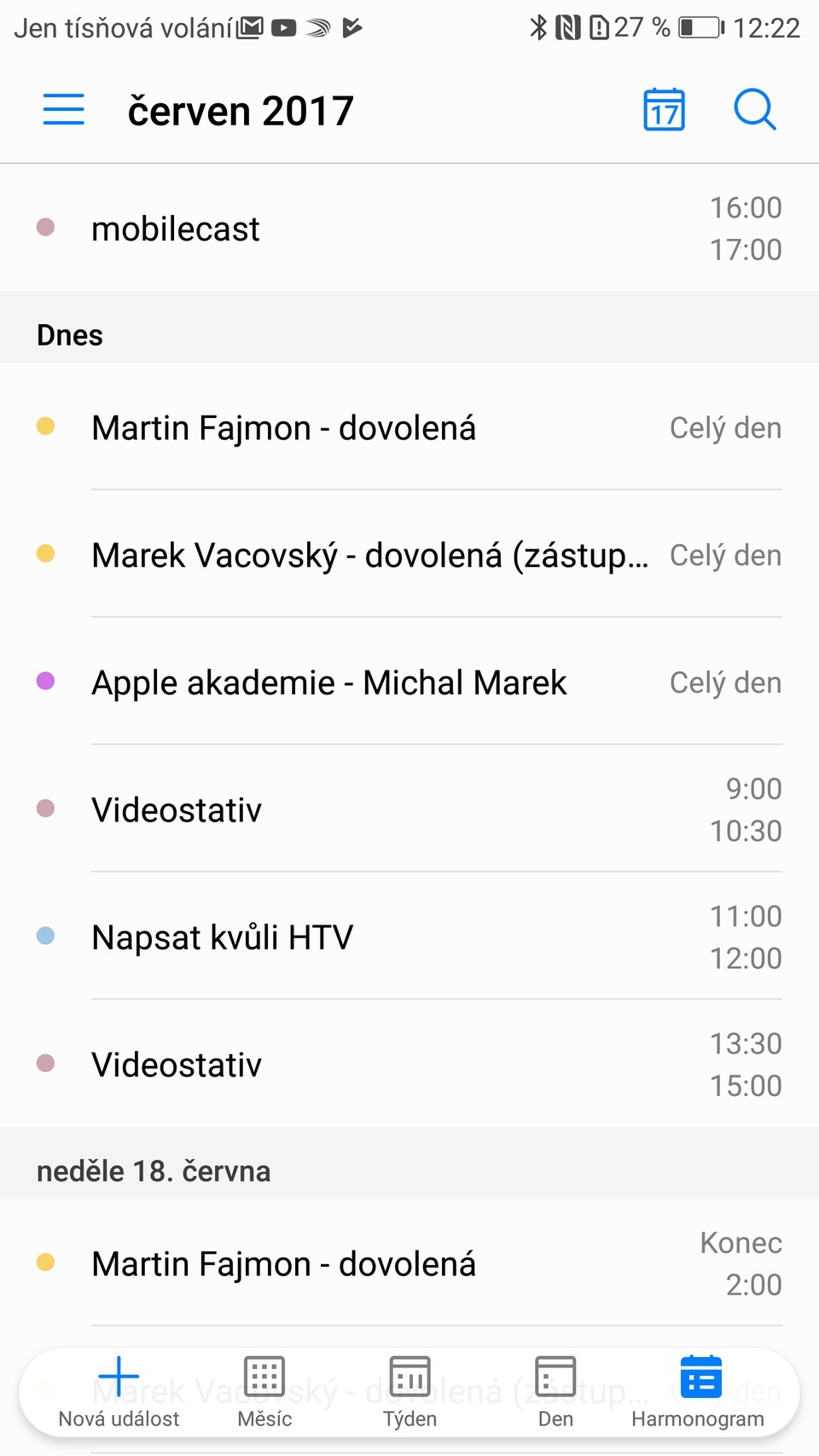Screen dimensions: 819x1456
Task: Open the Videostativ event at 9:00
Action: [x=409, y=809]
